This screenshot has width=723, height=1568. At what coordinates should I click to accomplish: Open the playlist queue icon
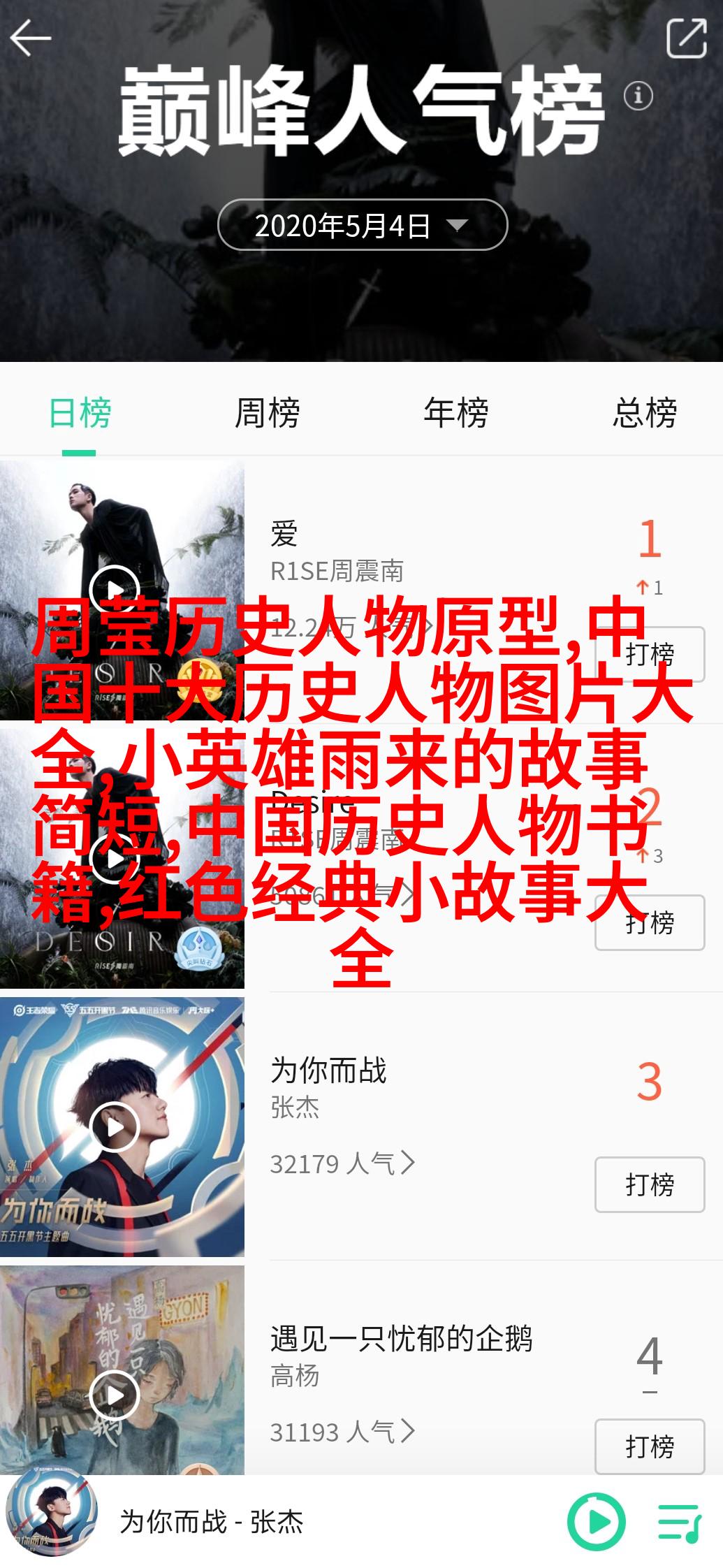(679, 1523)
